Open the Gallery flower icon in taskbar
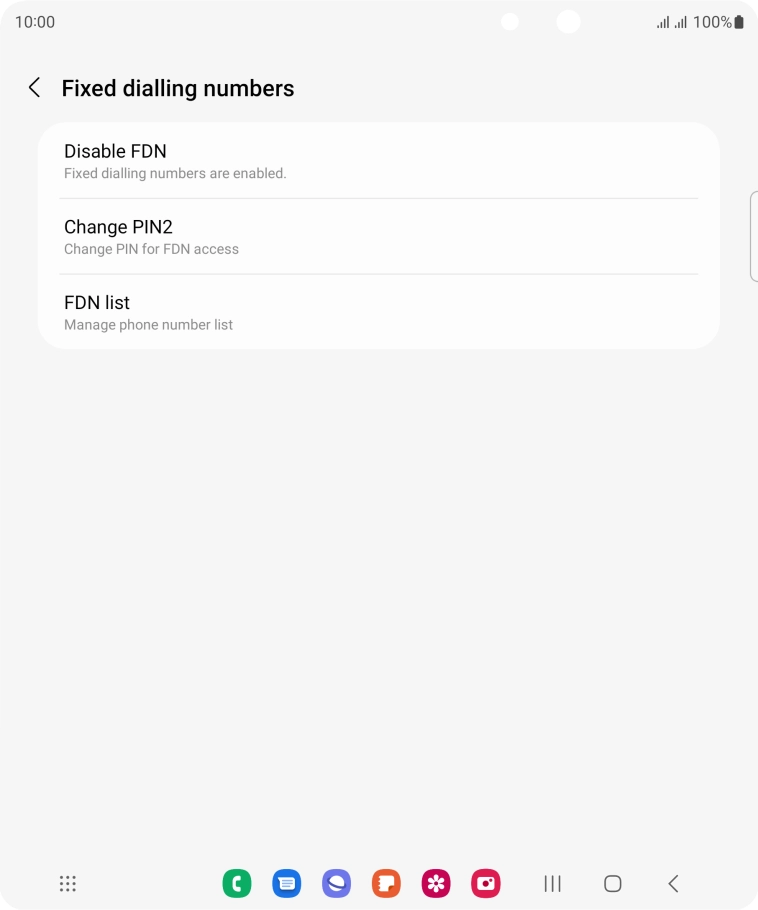 [436, 883]
